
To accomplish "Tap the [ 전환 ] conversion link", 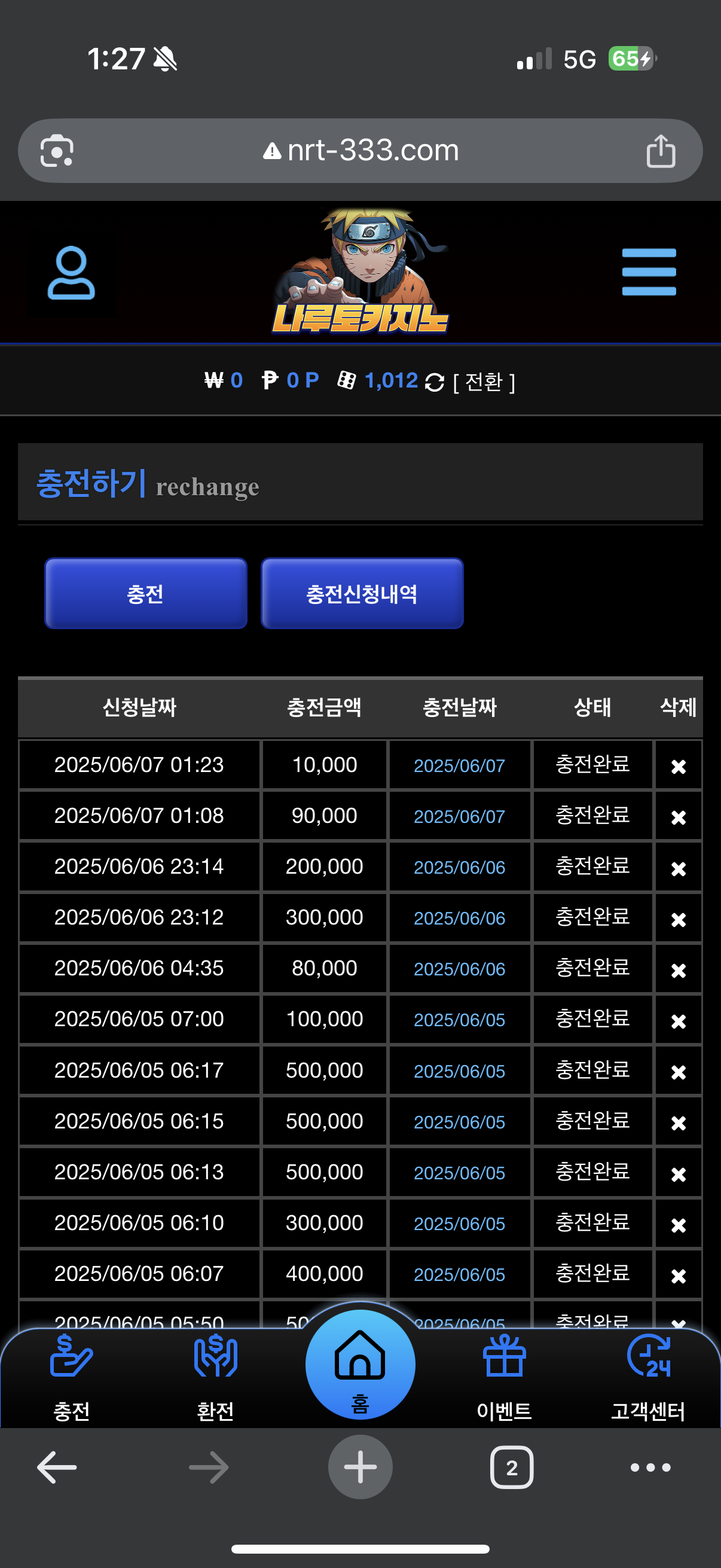I will point(484,382).
